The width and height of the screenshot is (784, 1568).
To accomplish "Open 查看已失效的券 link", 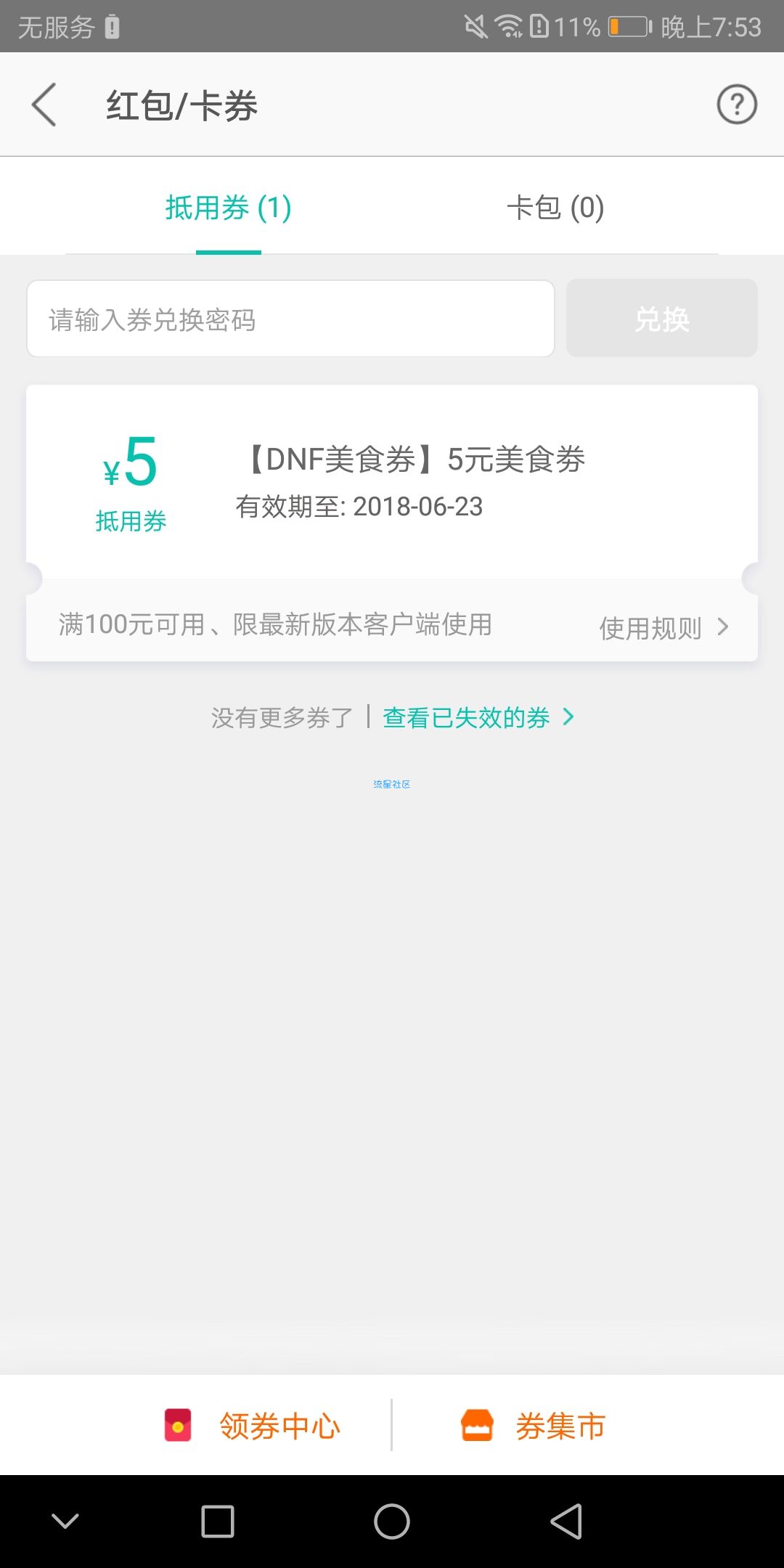I will (478, 717).
